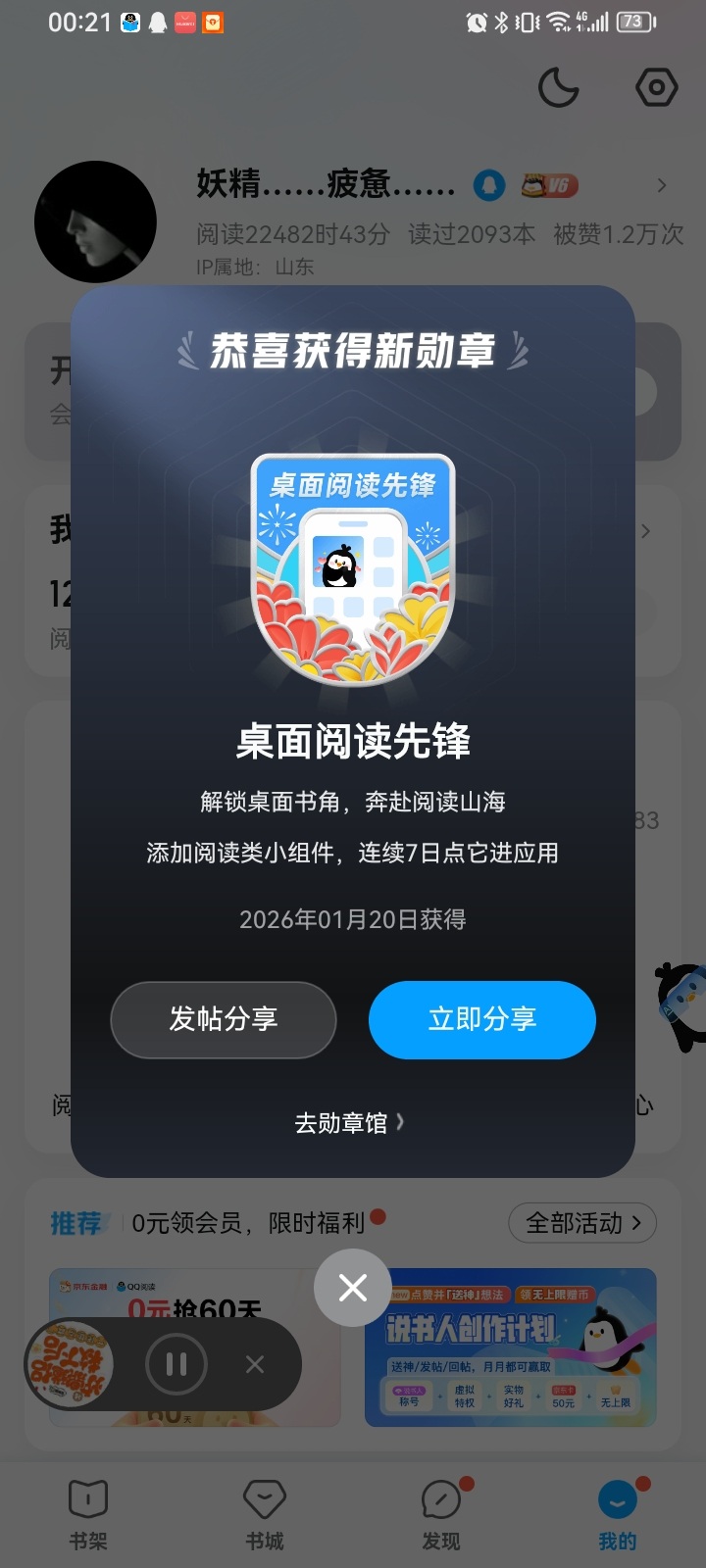Tap 发帖分享 to post the badge
The image size is (706, 1568).
224,1019
